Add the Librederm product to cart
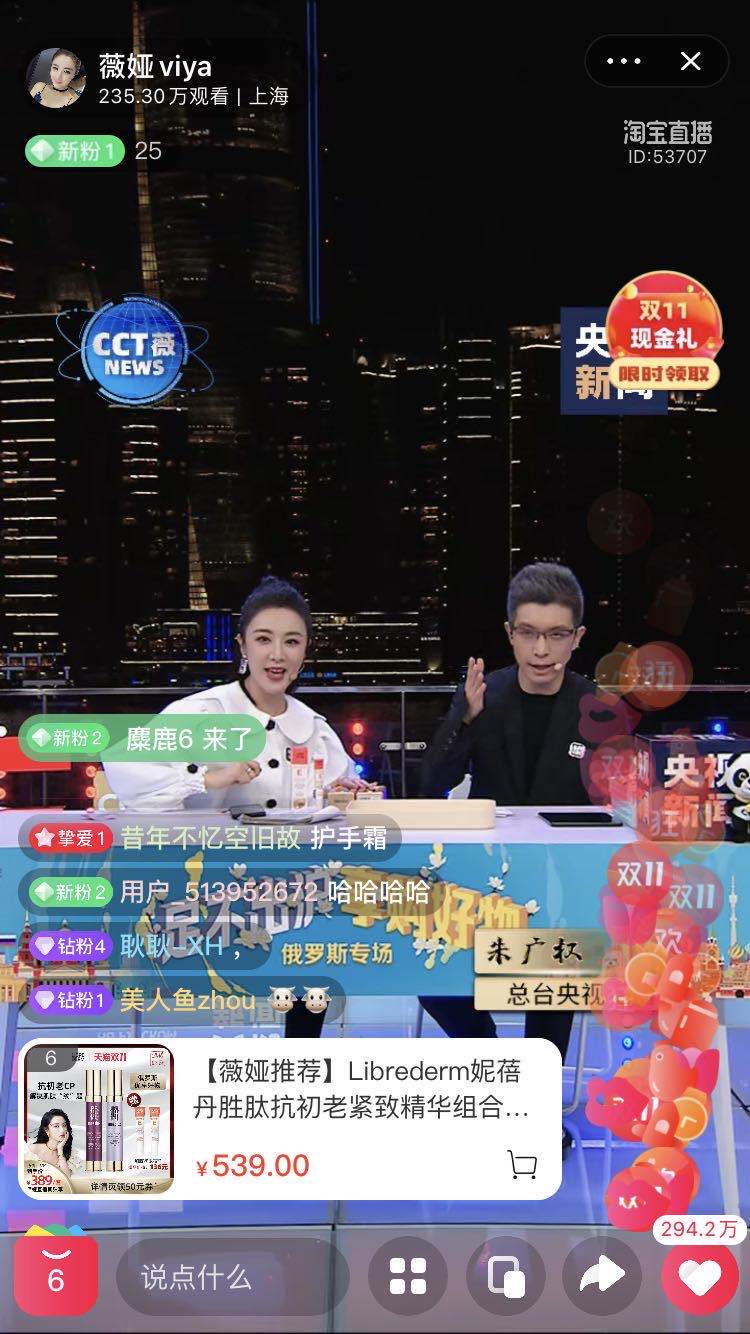Viewport: 750px width, 1334px height. point(522,1164)
